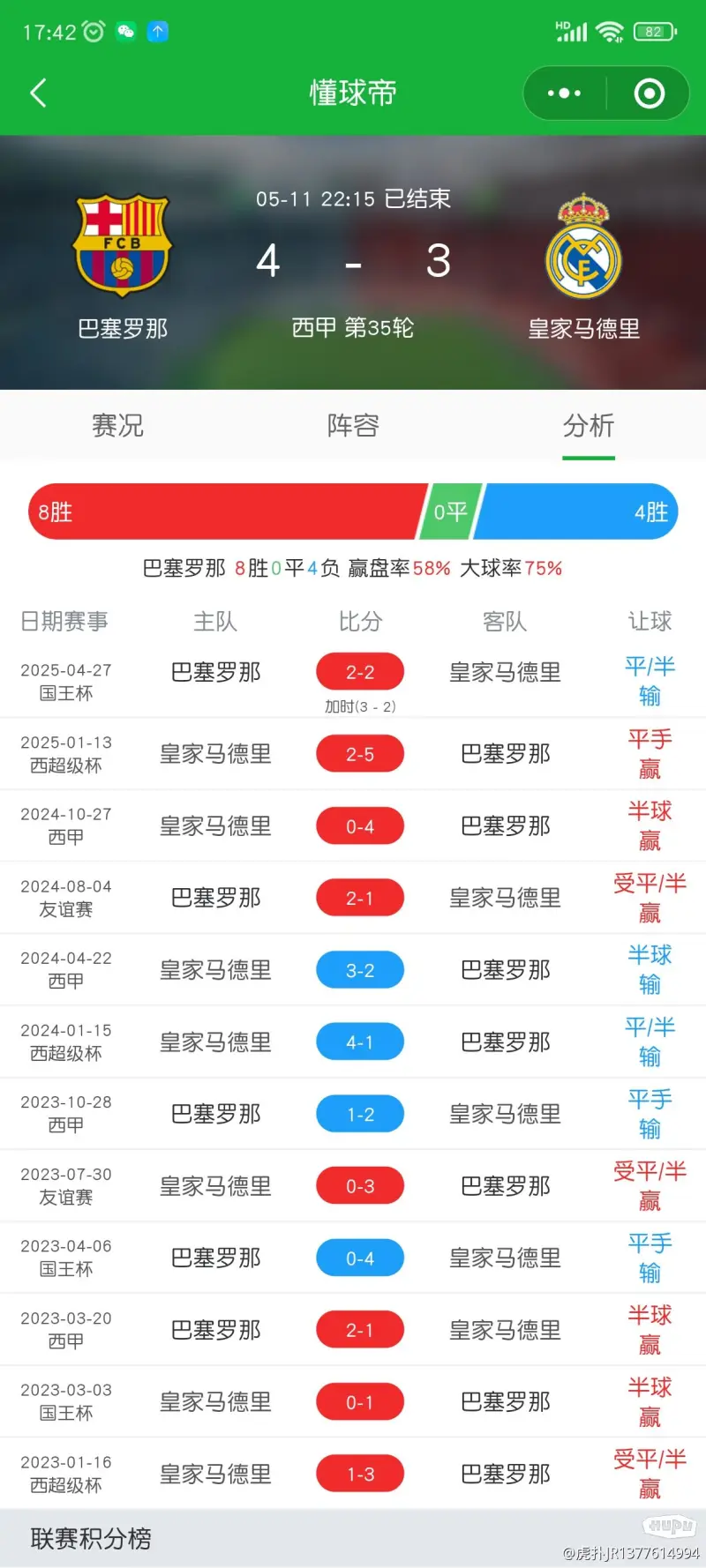Switch to the 阵容 tab

(x=353, y=426)
